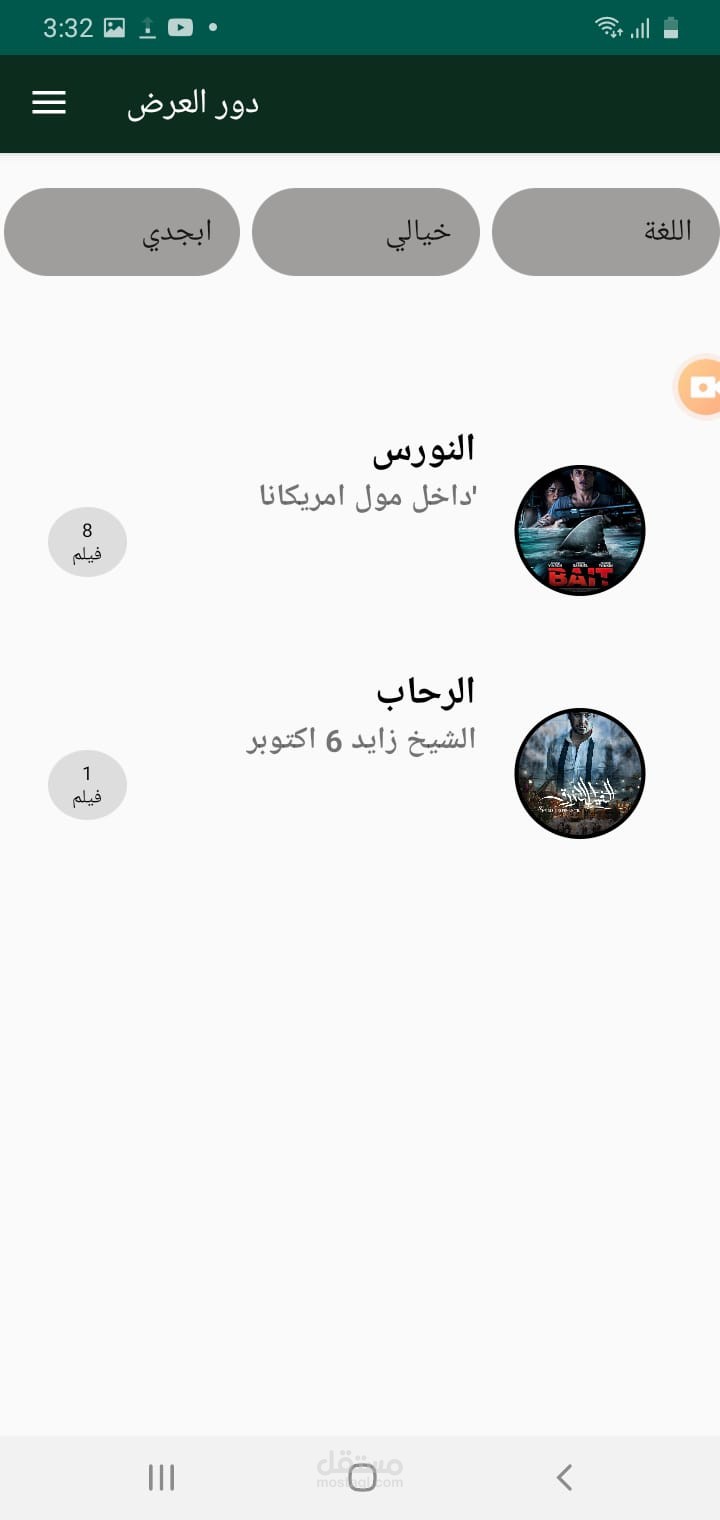Open the hamburger drawer menu
The image size is (720, 1520).
click(49, 103)
